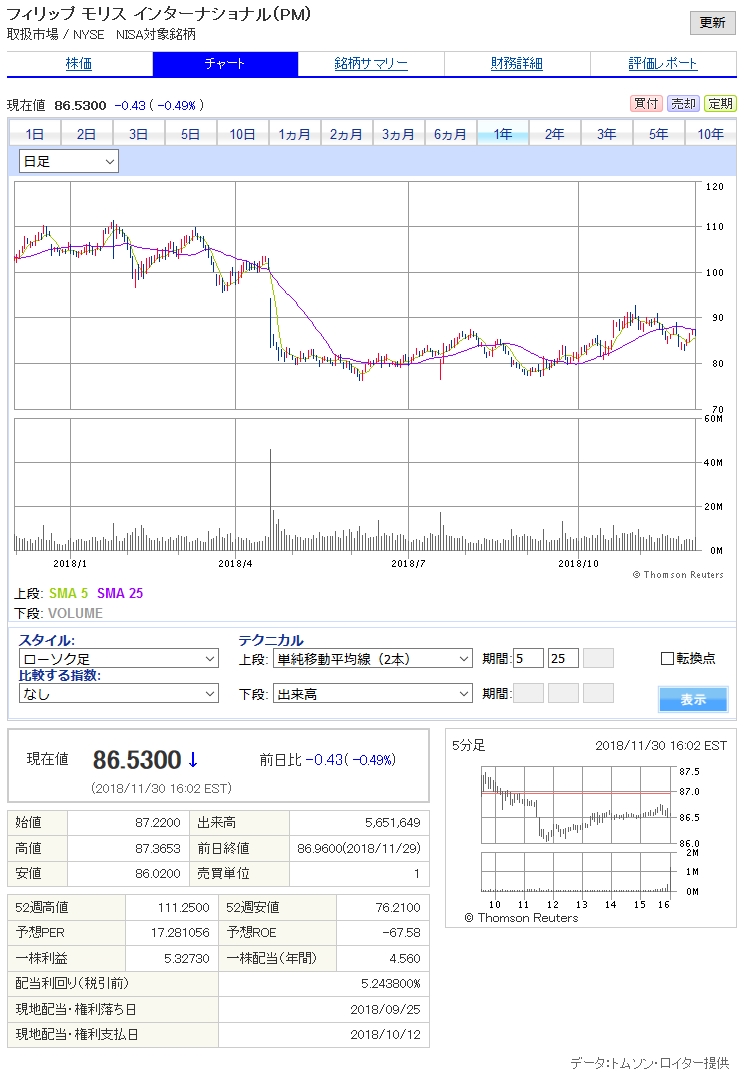The image size is (744, 1074).
Task: Tap the 更新 refresh button
Action: [x=712, y=23]
